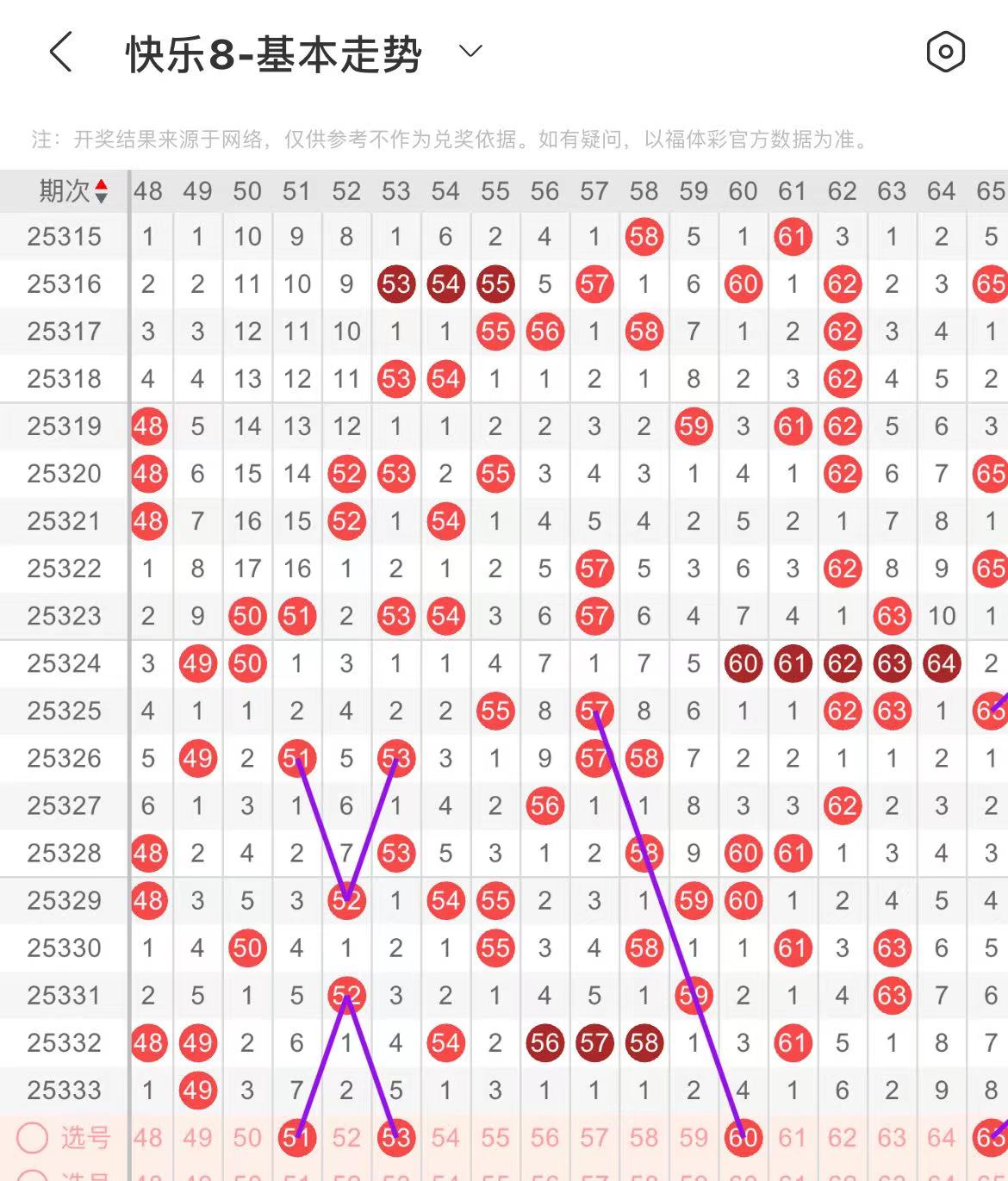Pick number 55 in the 选号 row
1008x1181 pixels.
coord(495,1138)
